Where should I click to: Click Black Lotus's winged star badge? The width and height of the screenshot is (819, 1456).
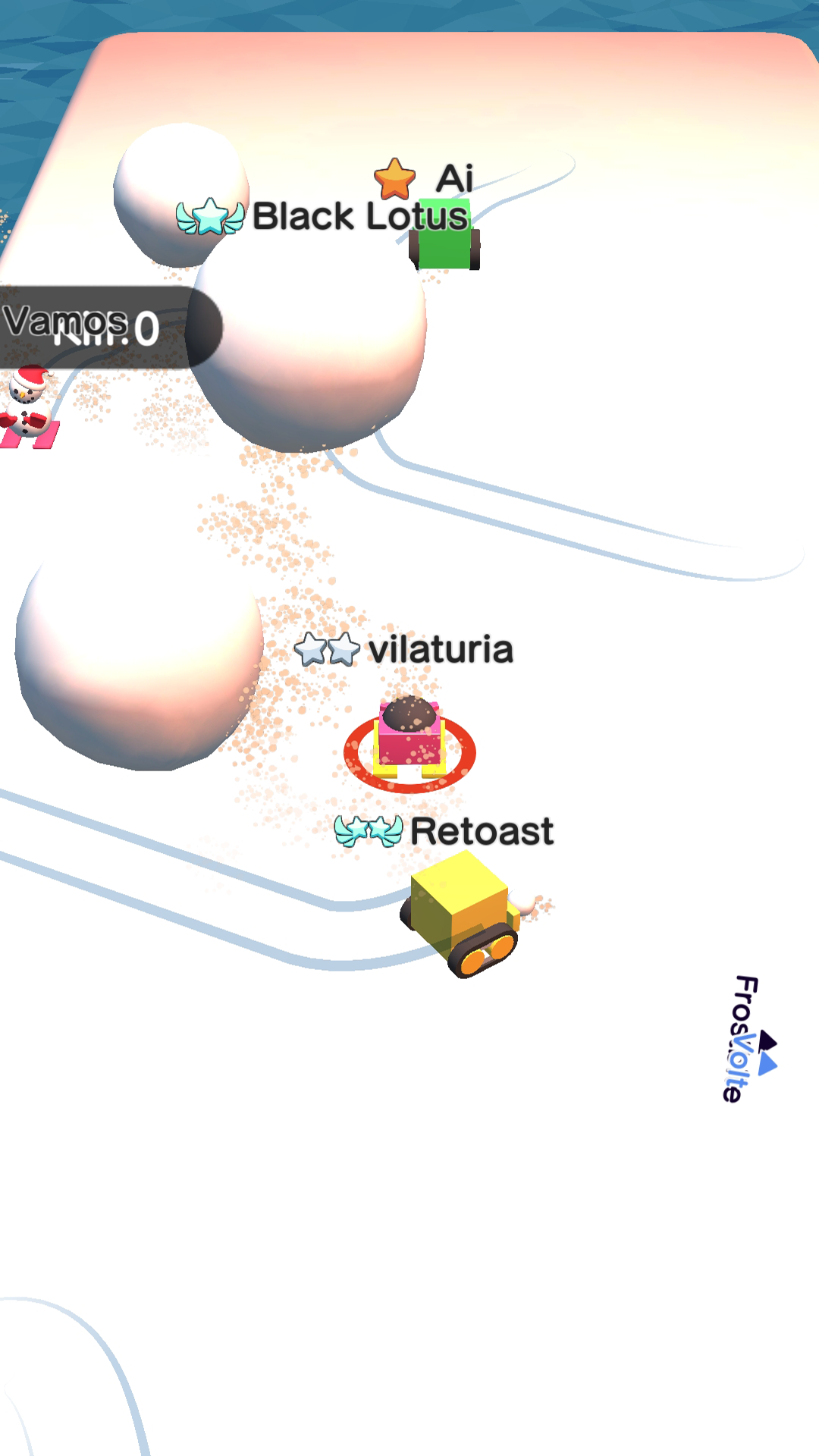[211, 216]
